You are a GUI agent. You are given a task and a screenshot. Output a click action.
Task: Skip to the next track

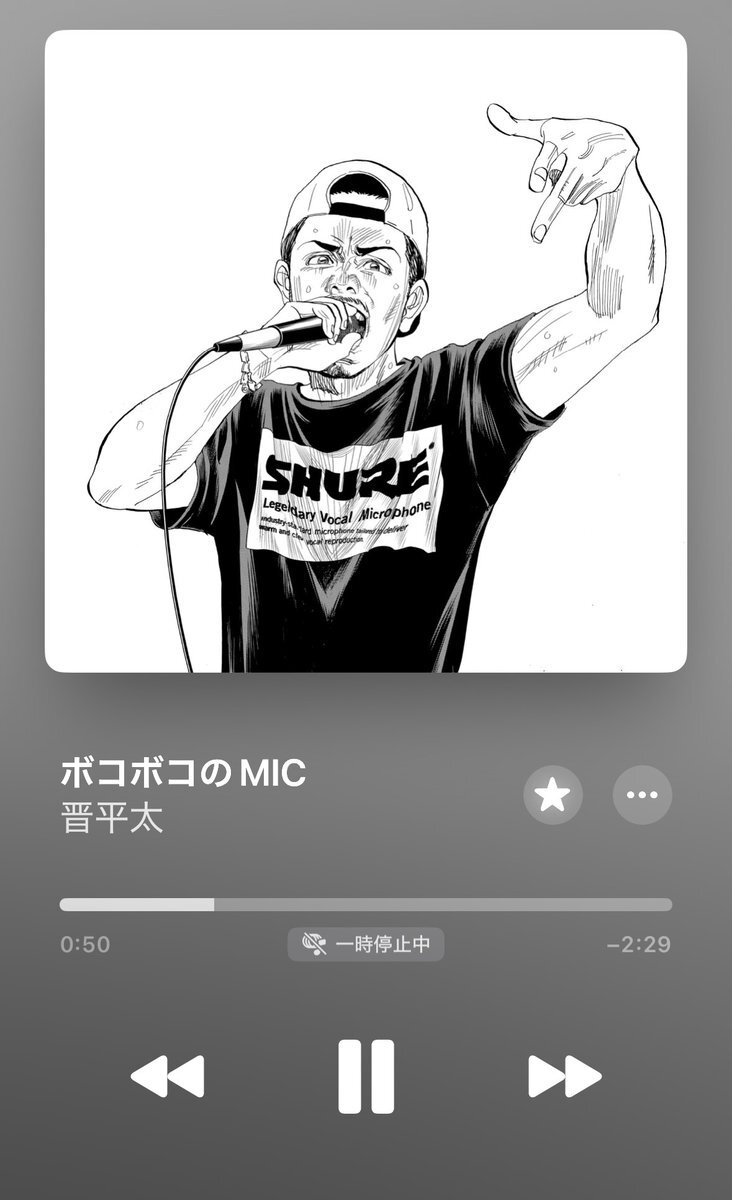[x=564, y=1077]
